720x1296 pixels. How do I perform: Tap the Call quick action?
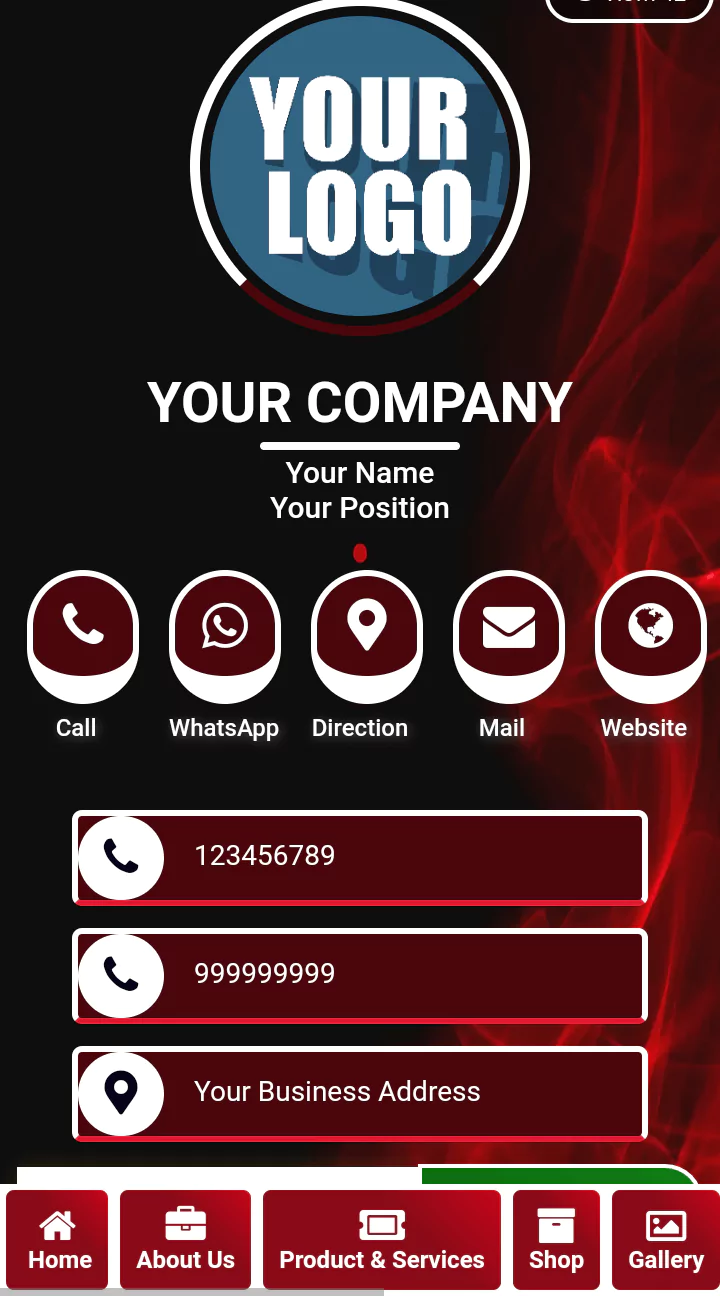point(83,635)
